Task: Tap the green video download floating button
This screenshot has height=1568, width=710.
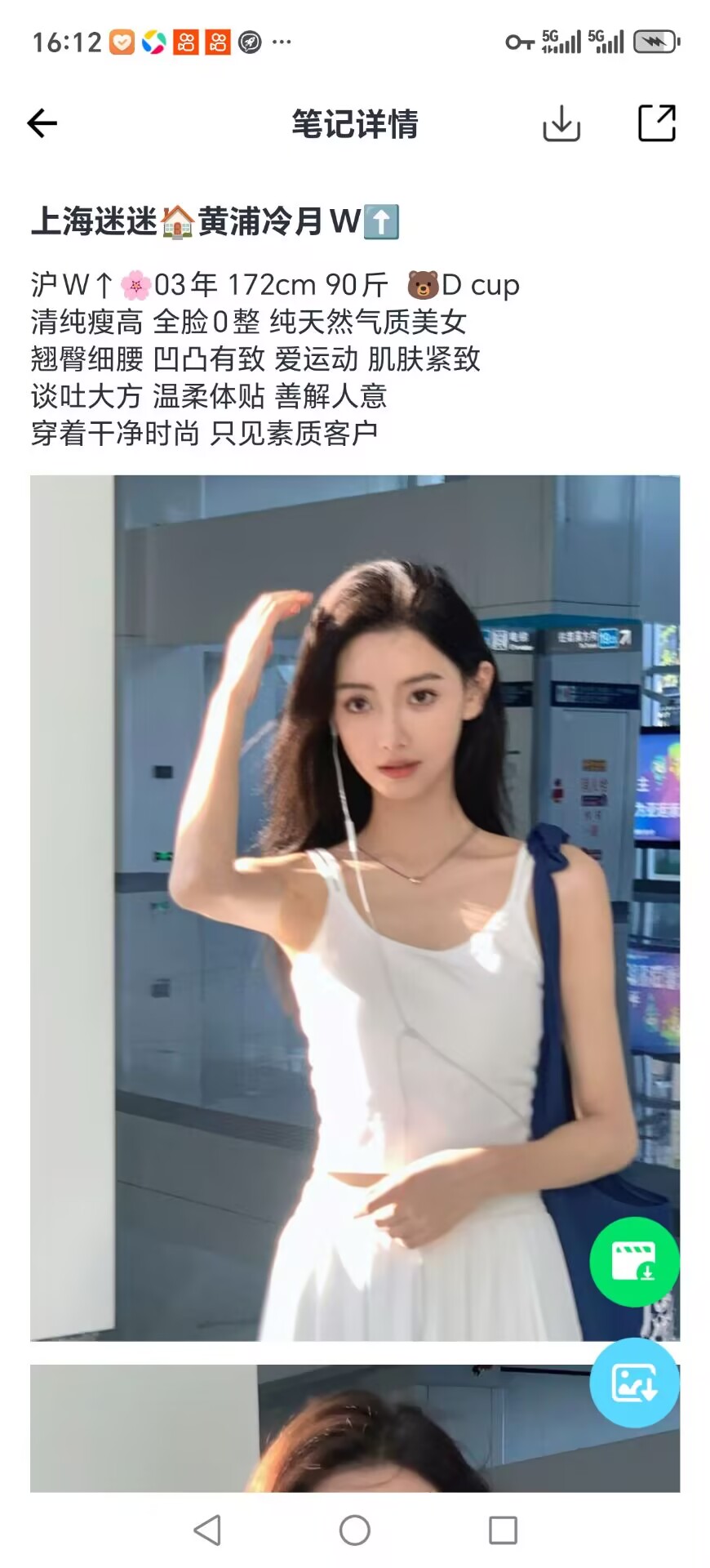Action: [634, 1262]
